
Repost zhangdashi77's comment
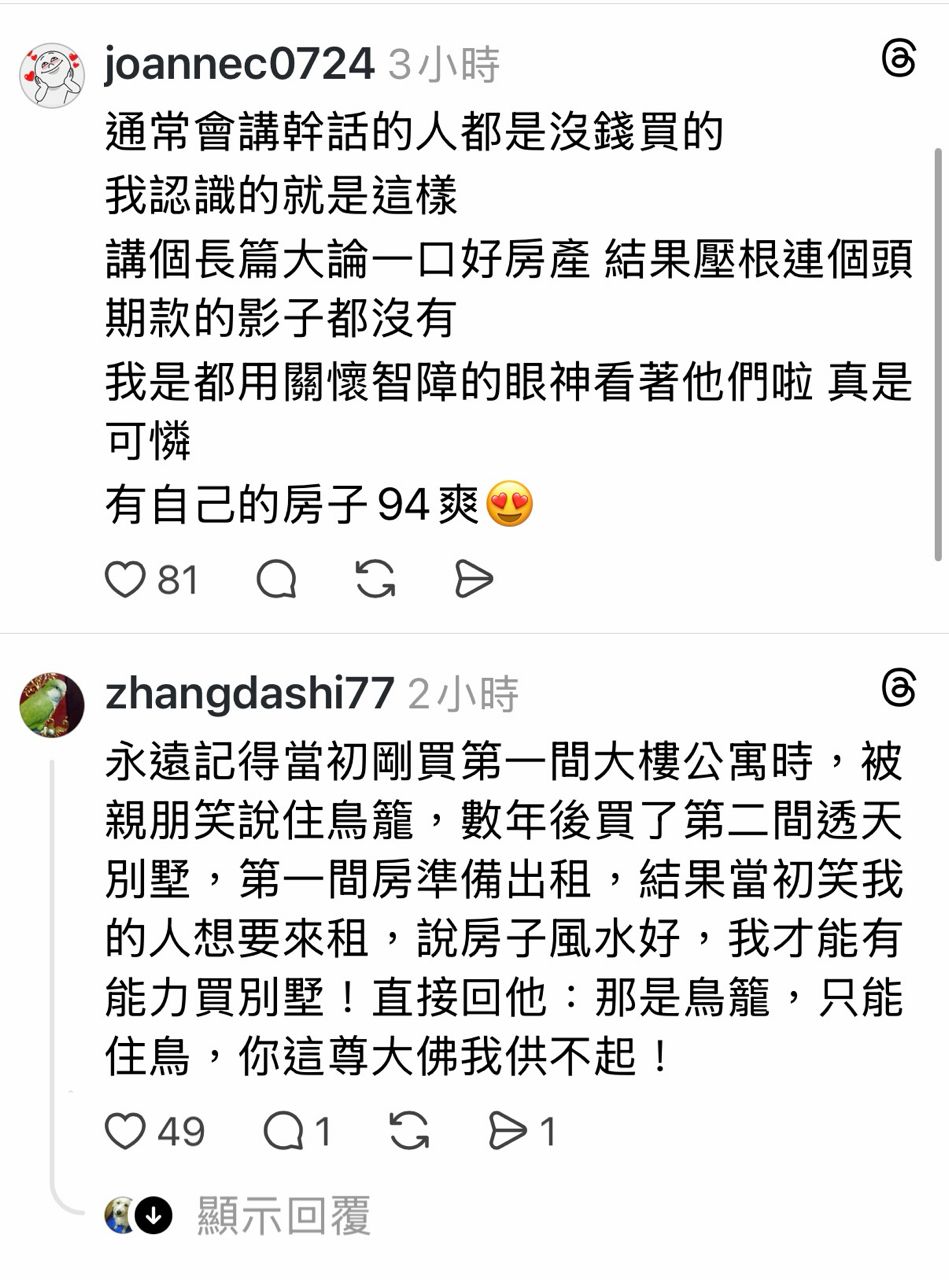tap(408, 1131)
